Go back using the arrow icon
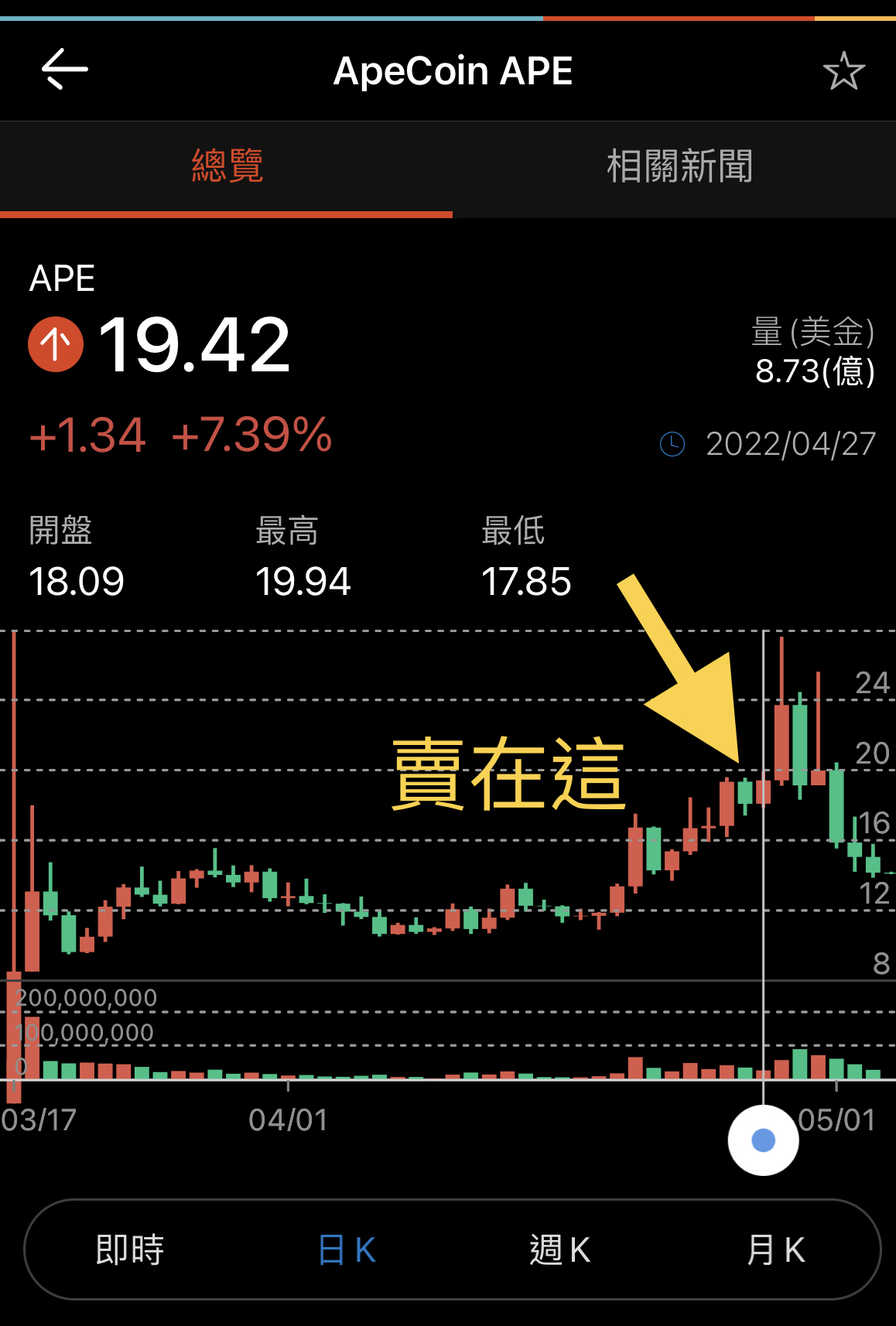896x1326 pixels. coord(64,70)
